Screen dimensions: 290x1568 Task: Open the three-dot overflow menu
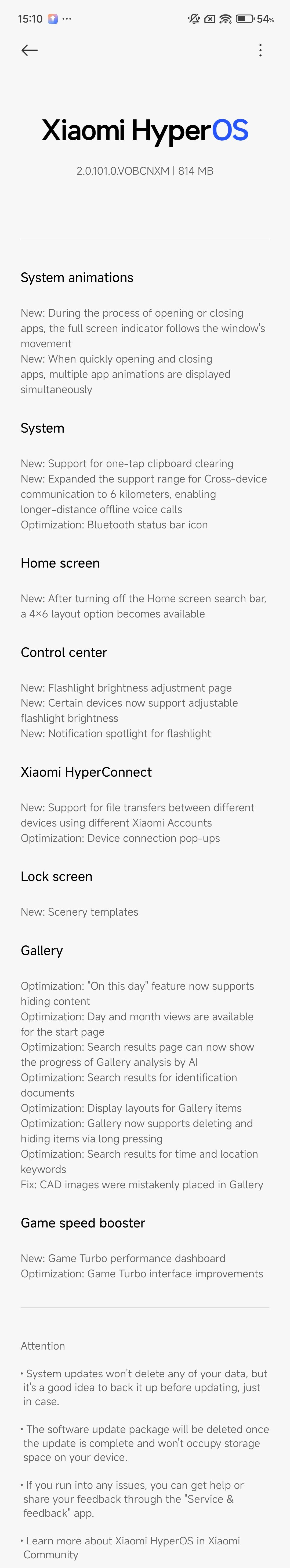pos(260,50)
